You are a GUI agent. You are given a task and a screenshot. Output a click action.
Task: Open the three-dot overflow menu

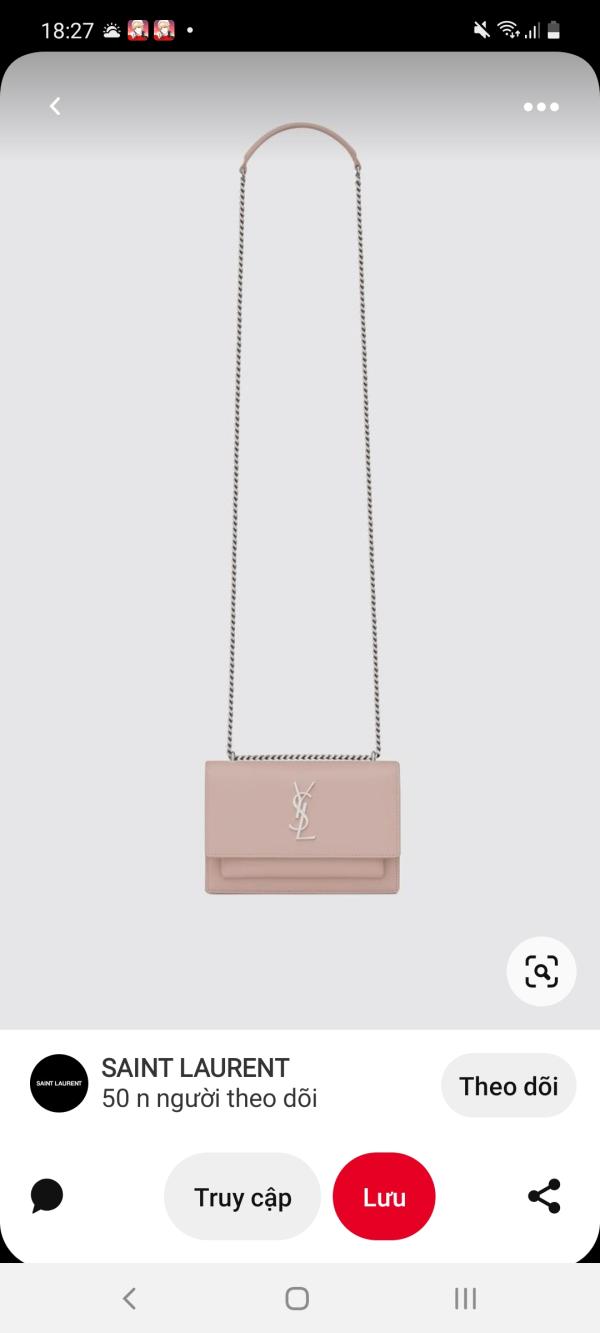pos(541,107)
